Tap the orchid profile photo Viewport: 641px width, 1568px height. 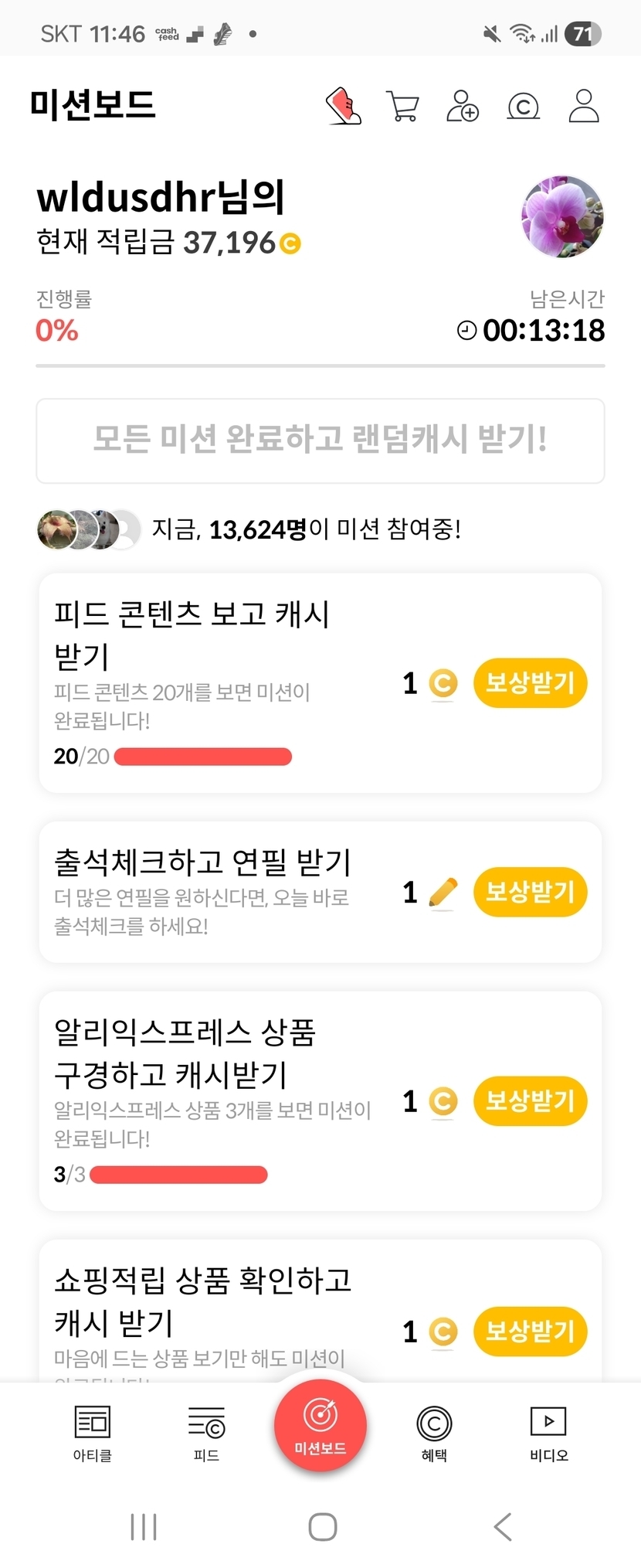562,216
